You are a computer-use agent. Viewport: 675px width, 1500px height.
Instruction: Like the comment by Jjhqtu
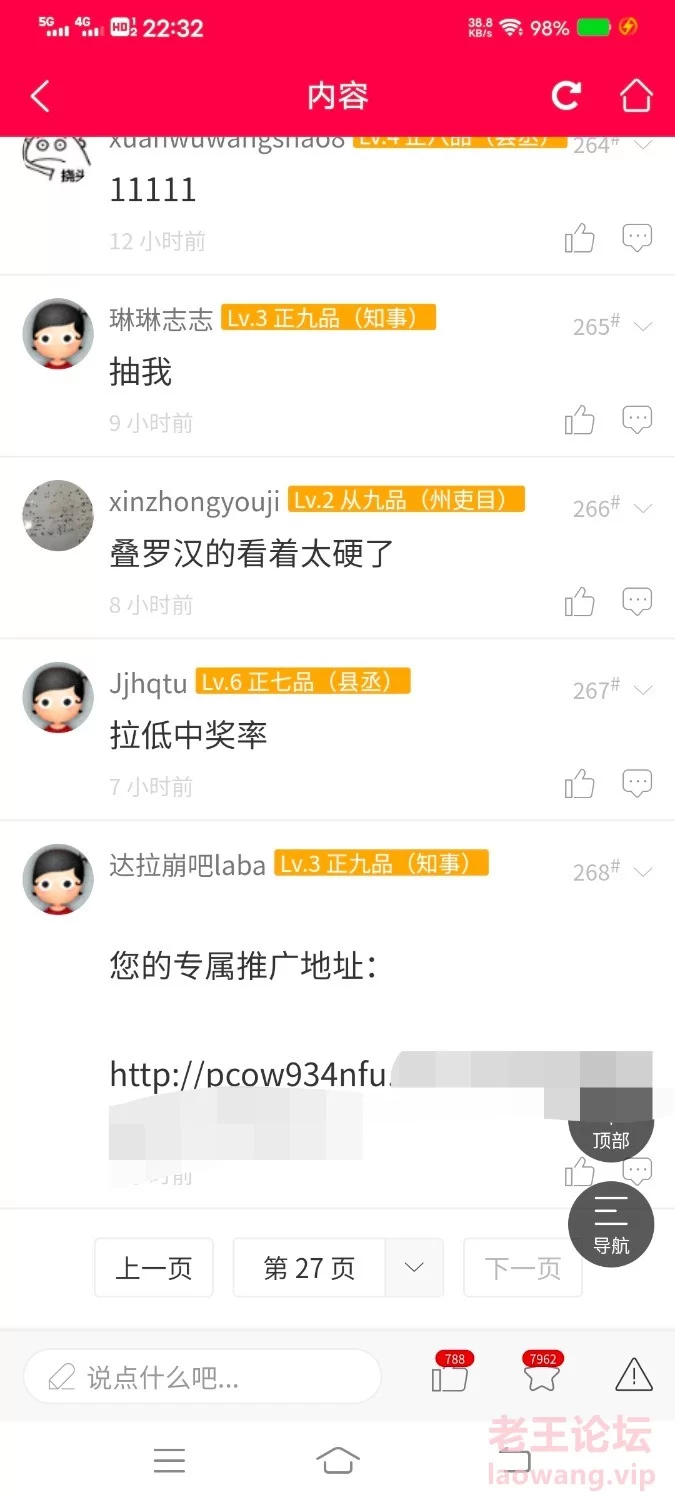point(580,784)
